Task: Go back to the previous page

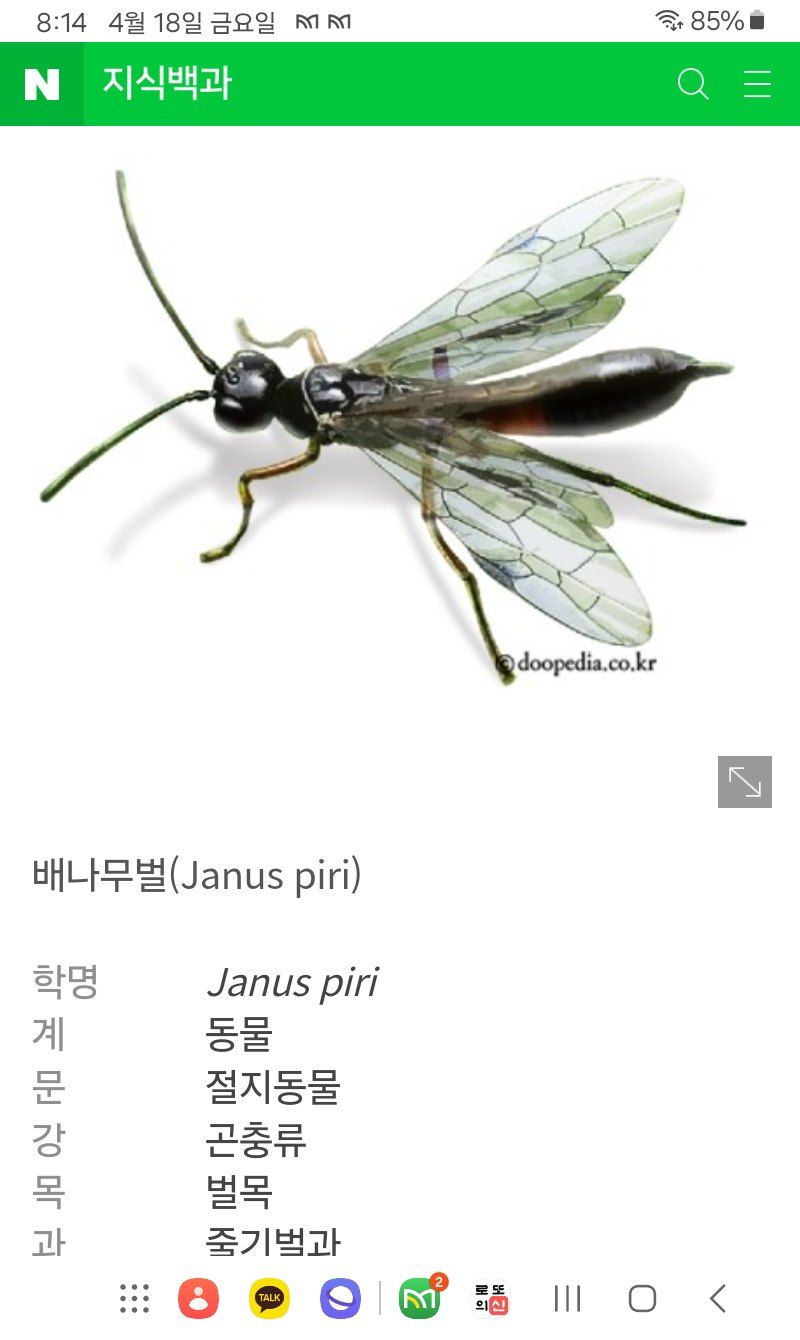Action: coord(717,1298)
